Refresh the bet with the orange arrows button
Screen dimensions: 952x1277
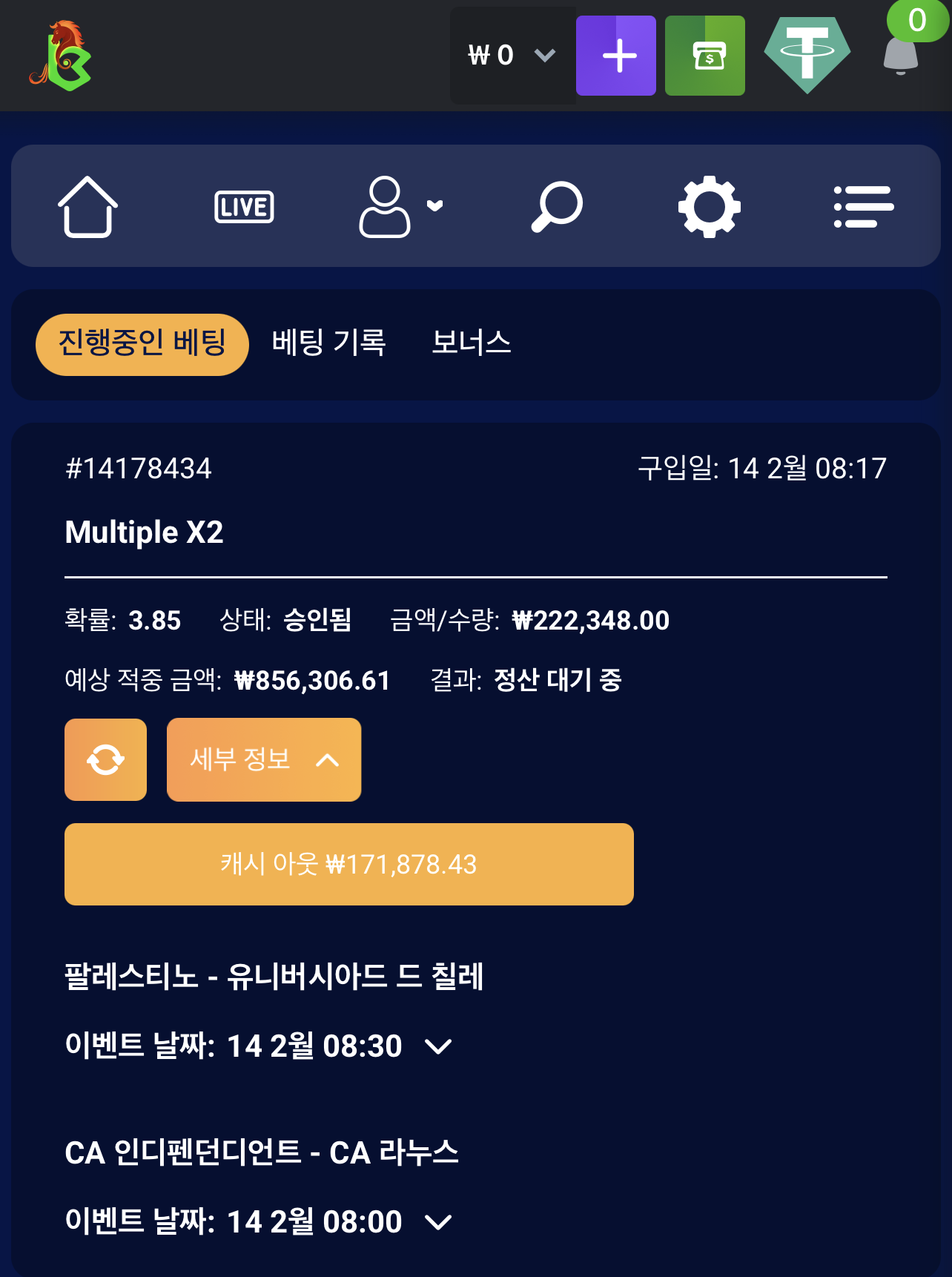tap(105, 759)
